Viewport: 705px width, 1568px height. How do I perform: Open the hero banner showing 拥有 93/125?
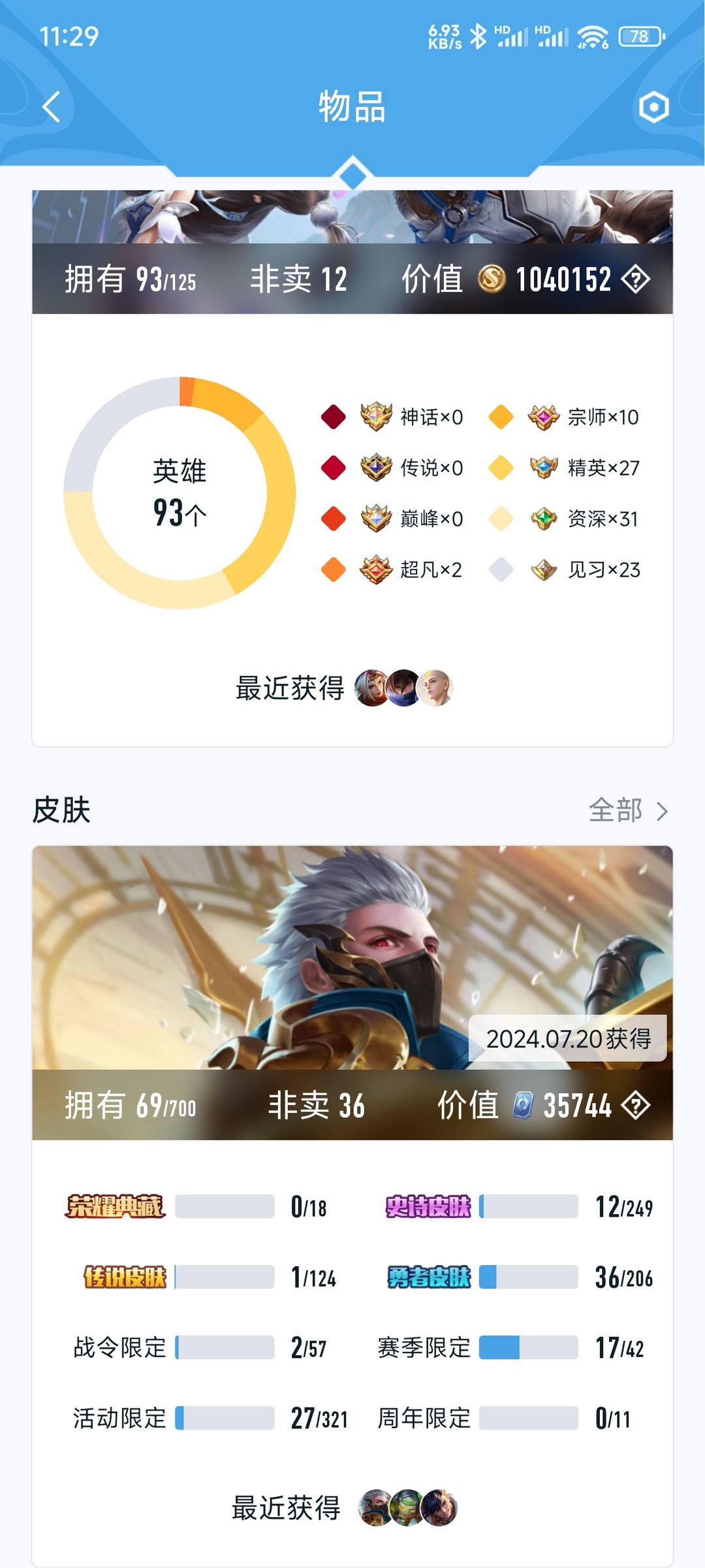point(352,252)
